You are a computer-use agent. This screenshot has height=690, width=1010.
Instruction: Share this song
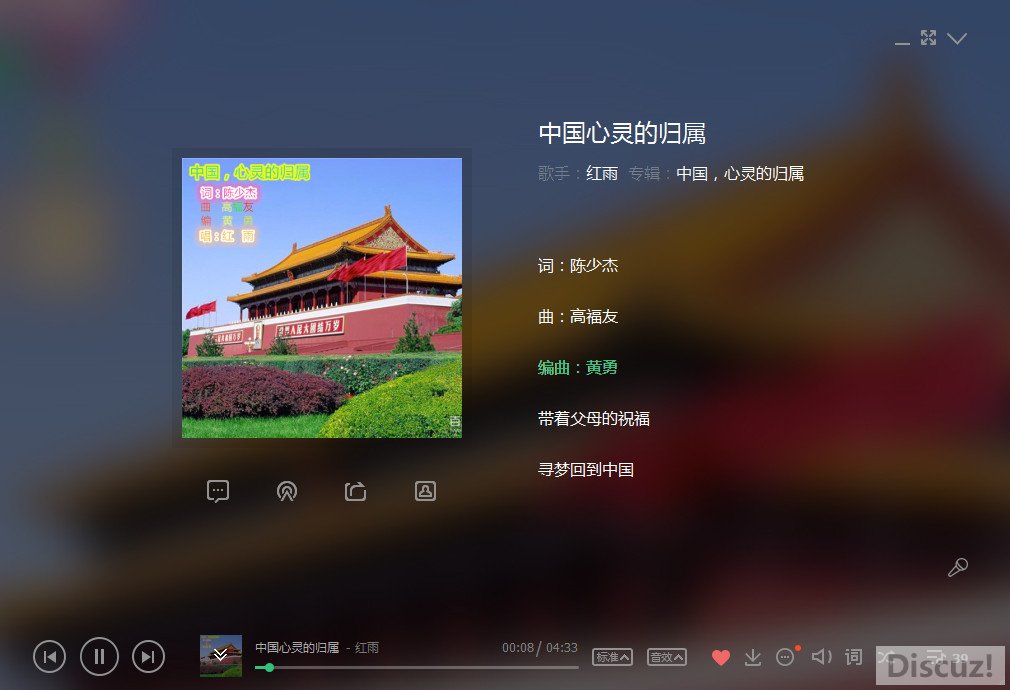[x=356, y=491]
